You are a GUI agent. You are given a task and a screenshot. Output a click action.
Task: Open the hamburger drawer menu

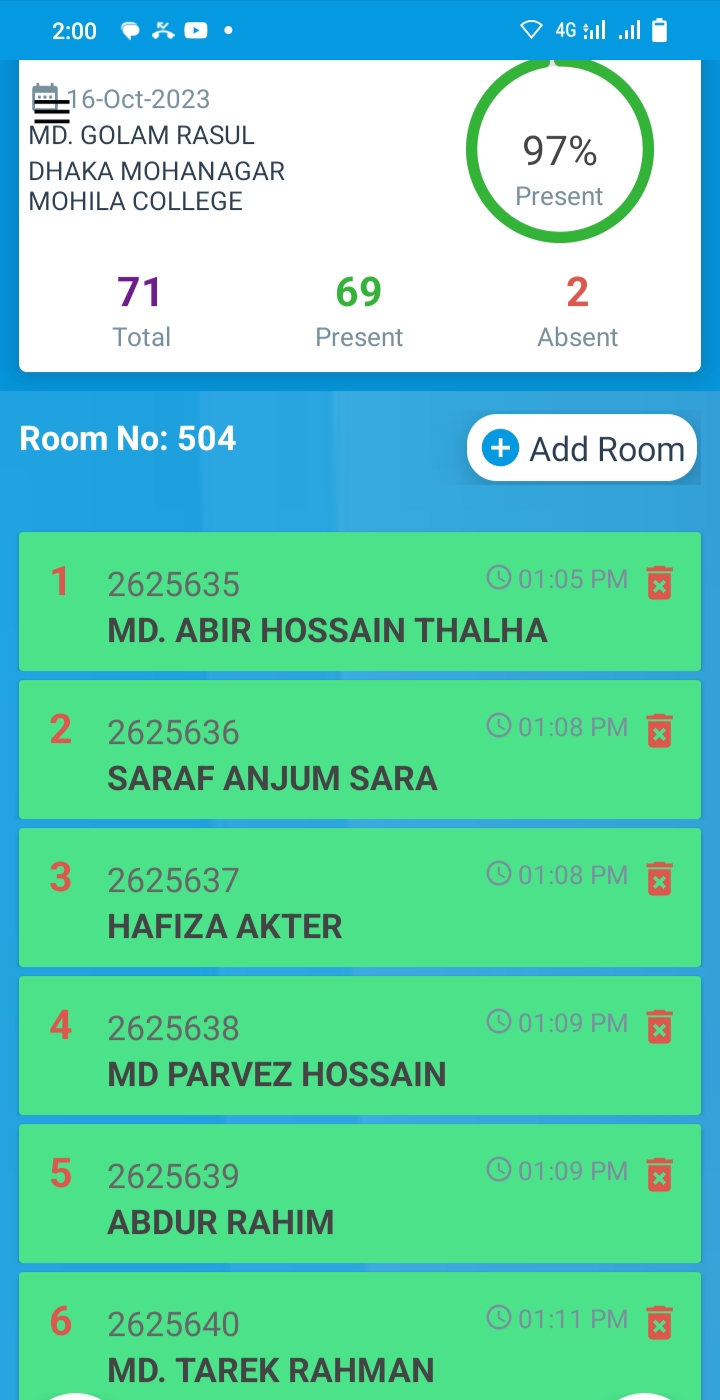pos(52,111)
